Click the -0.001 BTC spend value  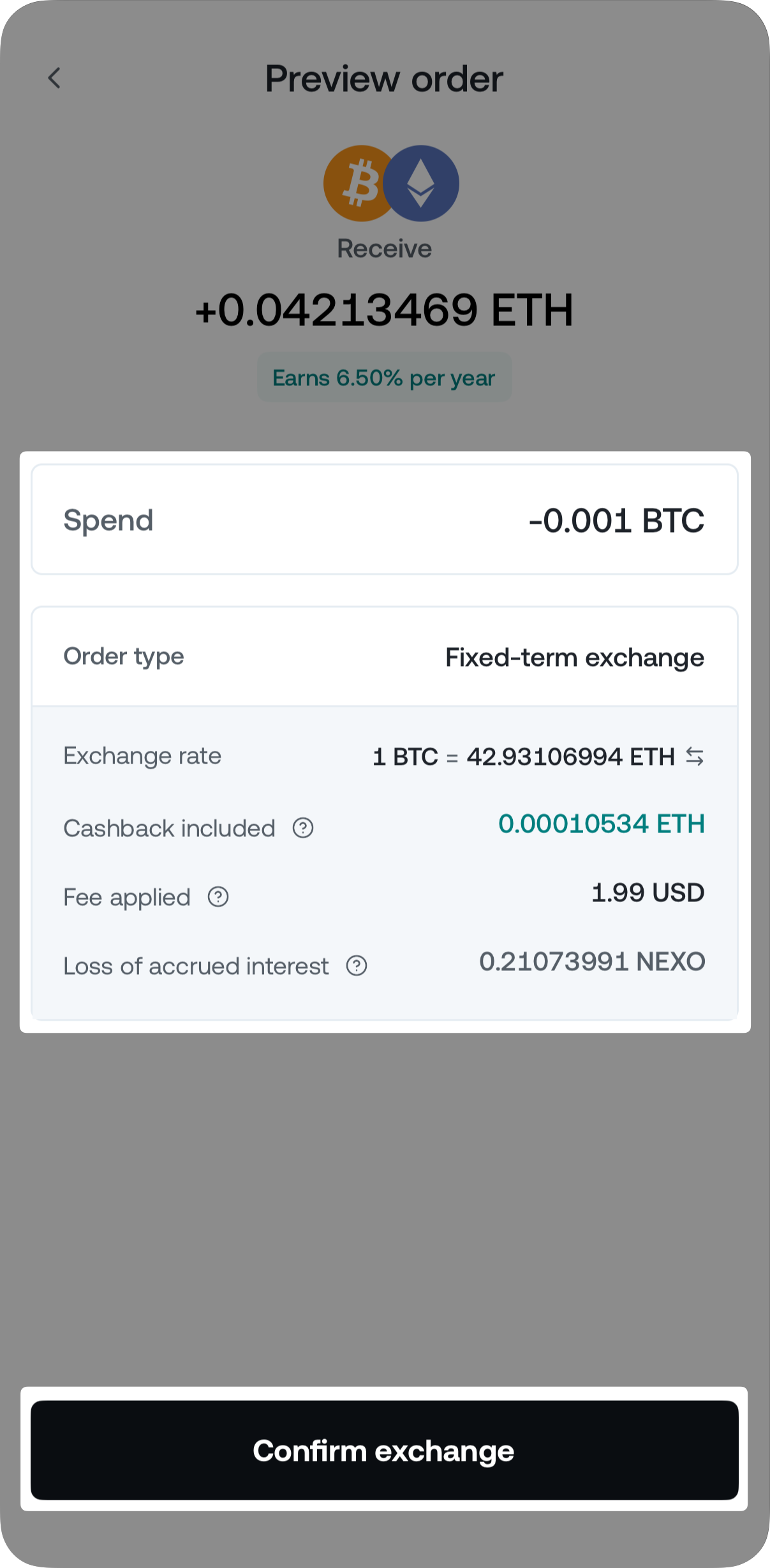618,520
